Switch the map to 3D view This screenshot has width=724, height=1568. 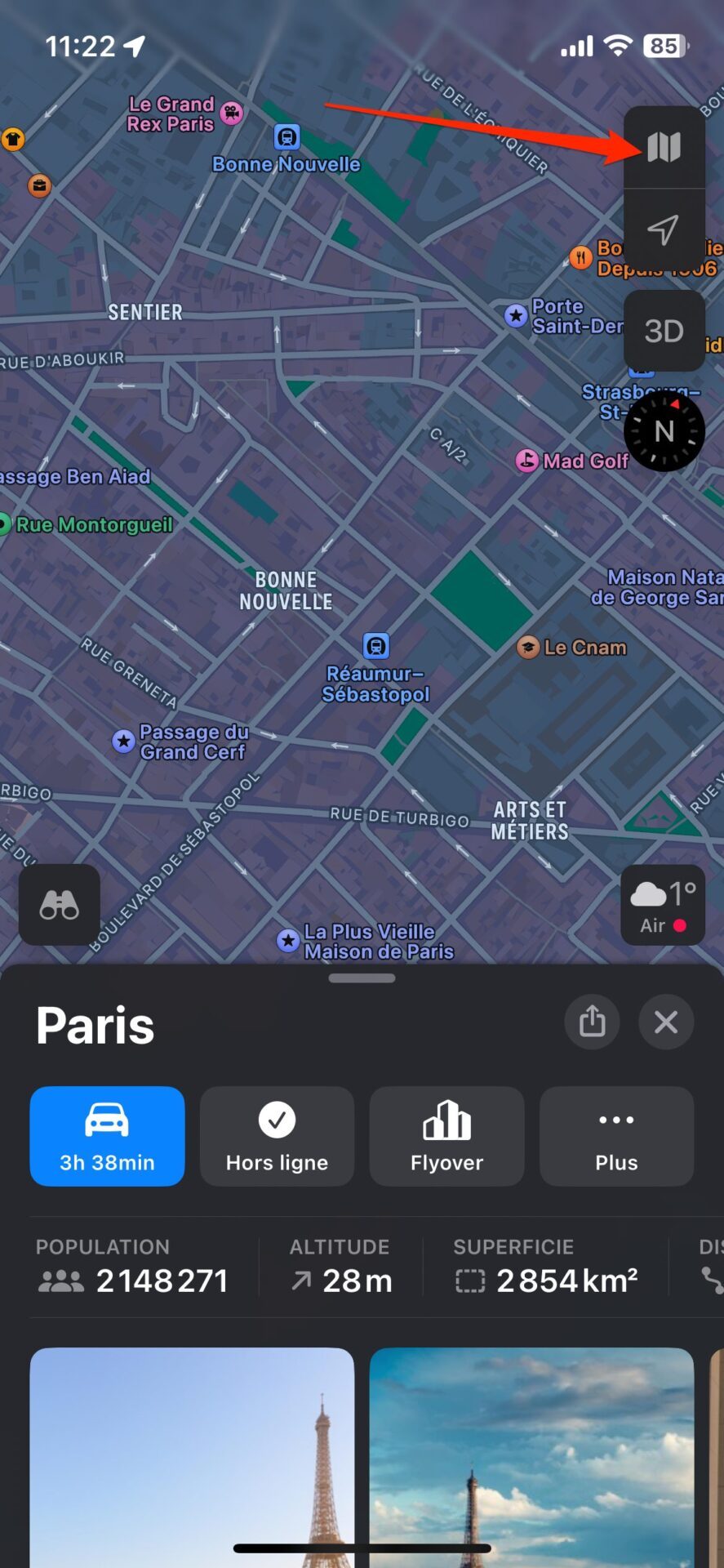[x=664, y=331]
